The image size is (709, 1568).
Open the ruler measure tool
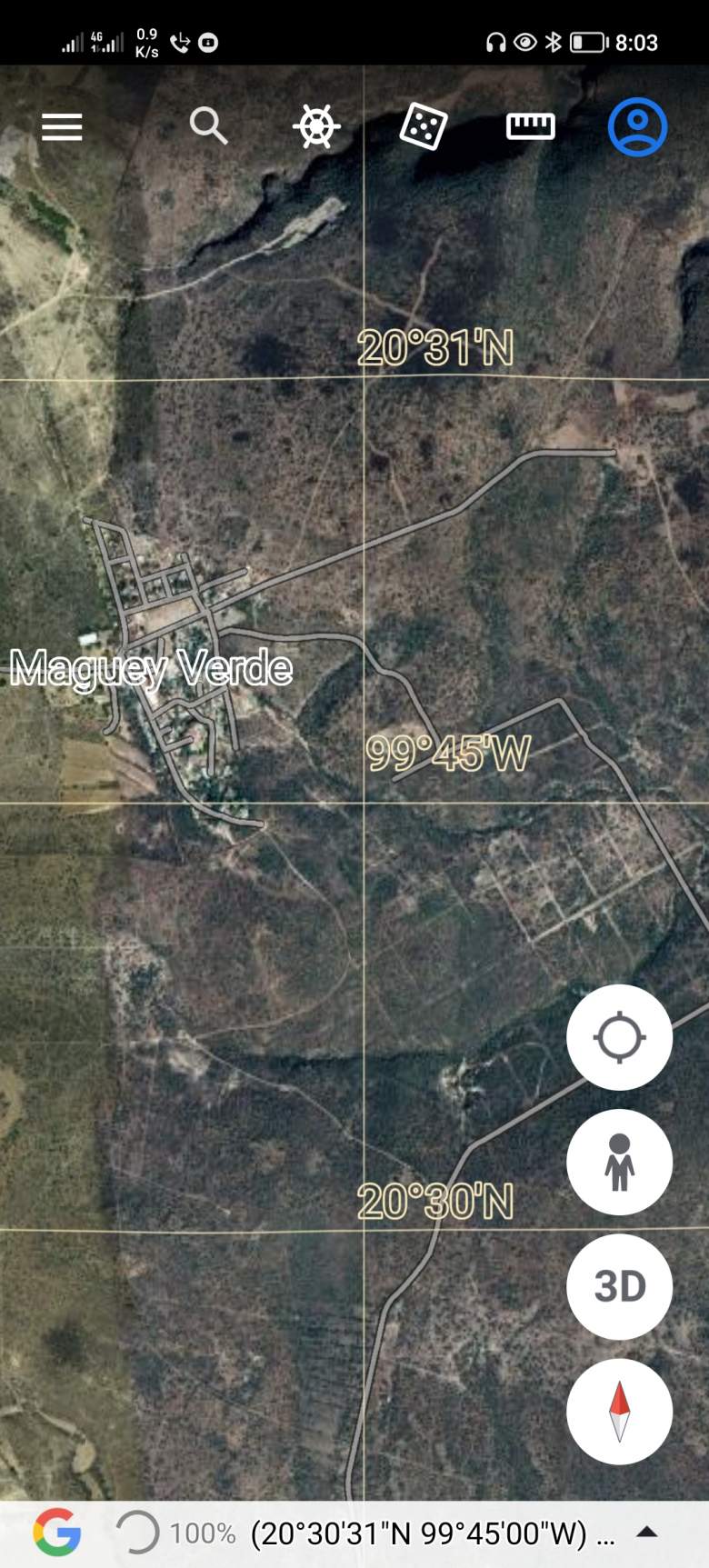(531, 126)
